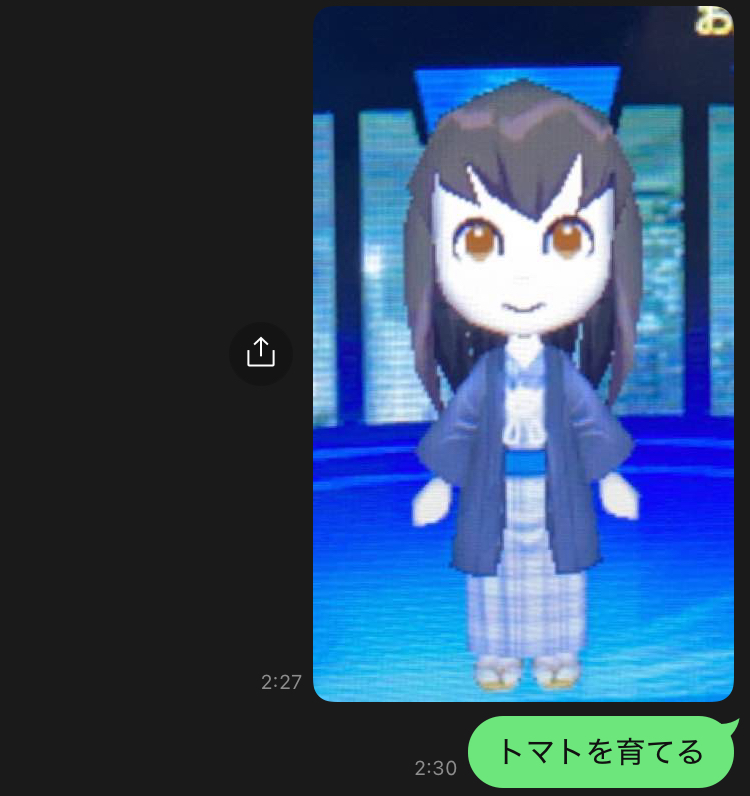750x796 pixels.
Task: Share the sent photo via share icon
Action: (x=261, y=353)
